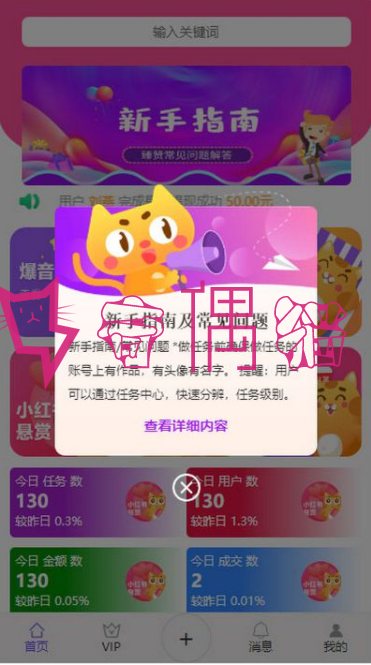The image size is (371, 665).
Task: Go to the 我的 tab
Action: [335, 637]
